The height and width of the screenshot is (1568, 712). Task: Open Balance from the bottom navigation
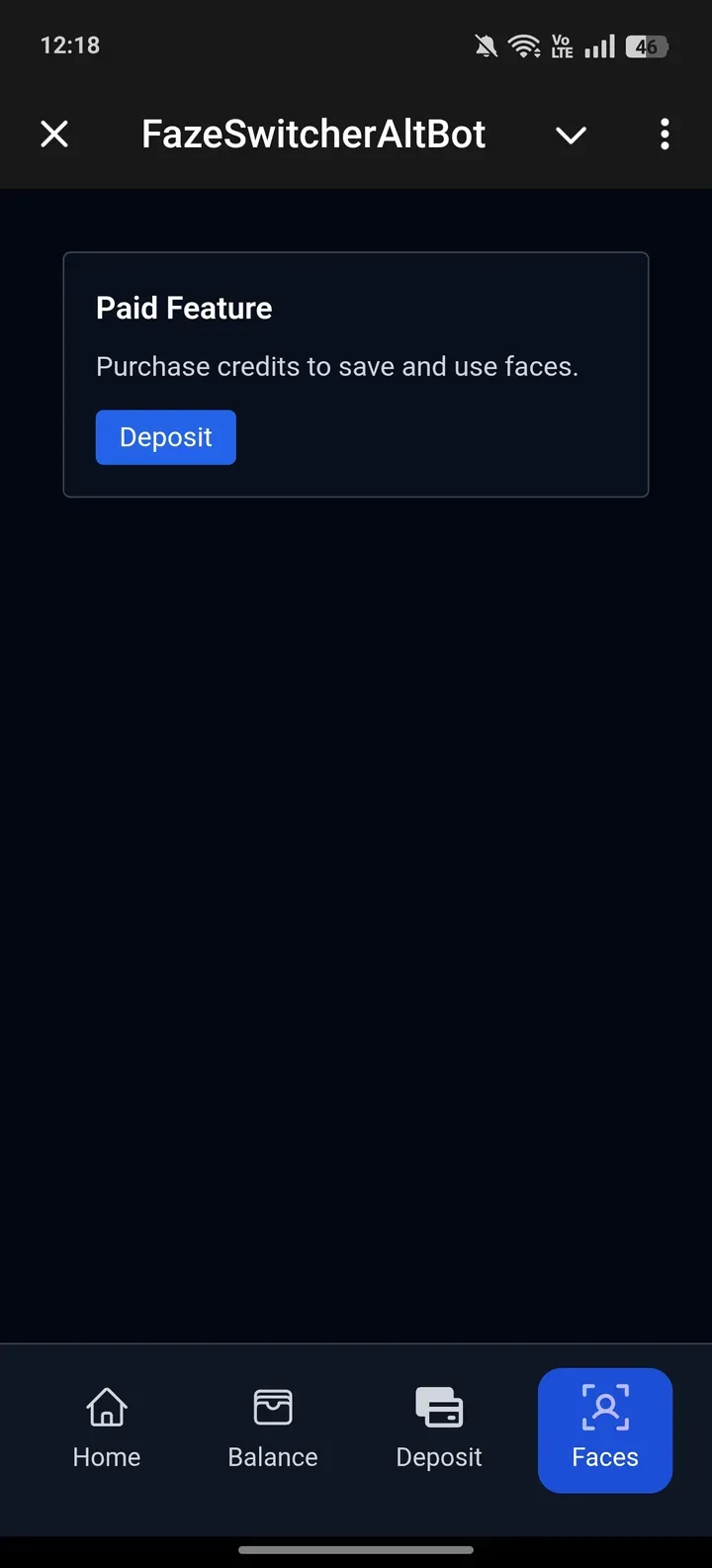(272, 1430)
